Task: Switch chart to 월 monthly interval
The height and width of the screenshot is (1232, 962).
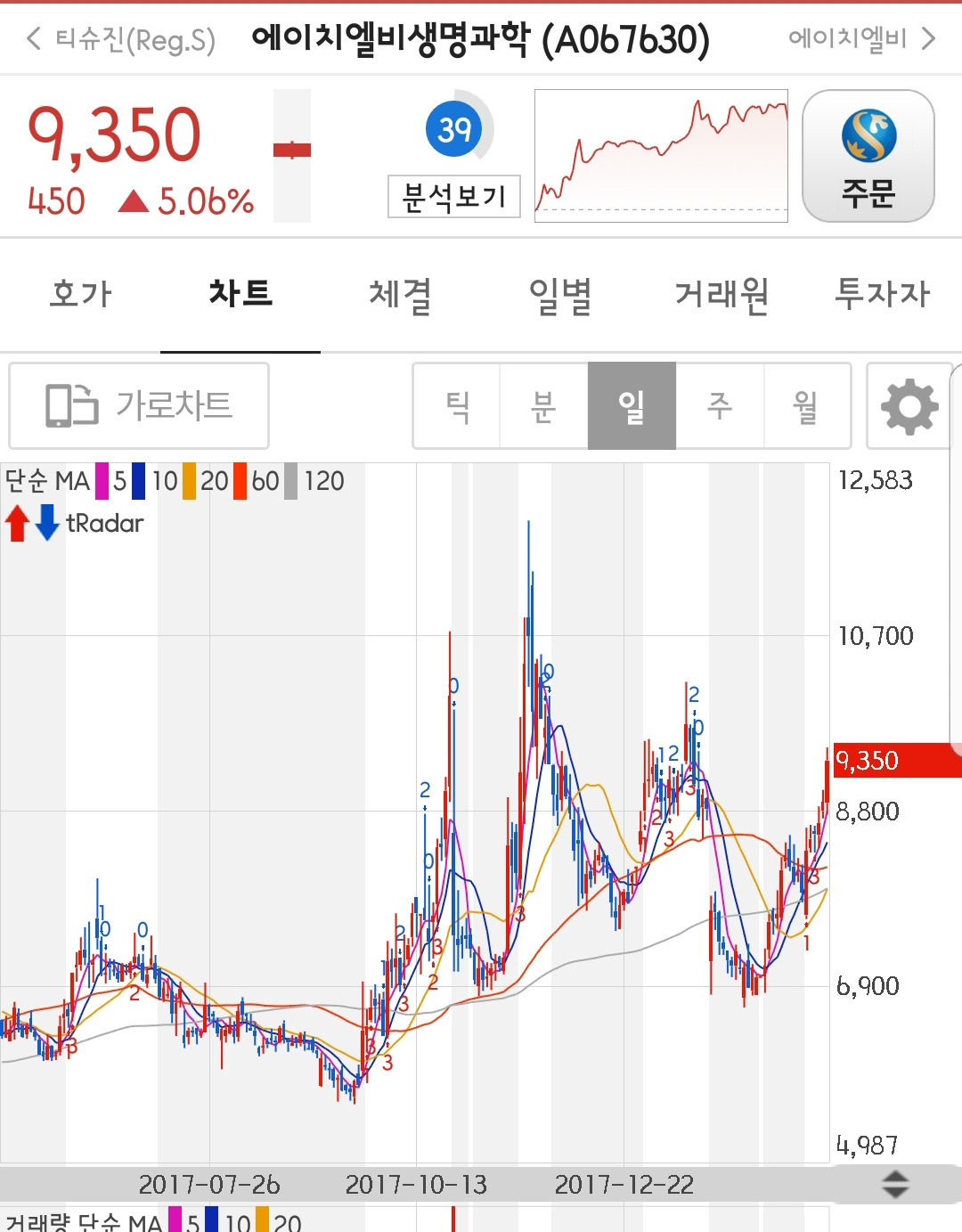Action: click(x=807, y=406)
